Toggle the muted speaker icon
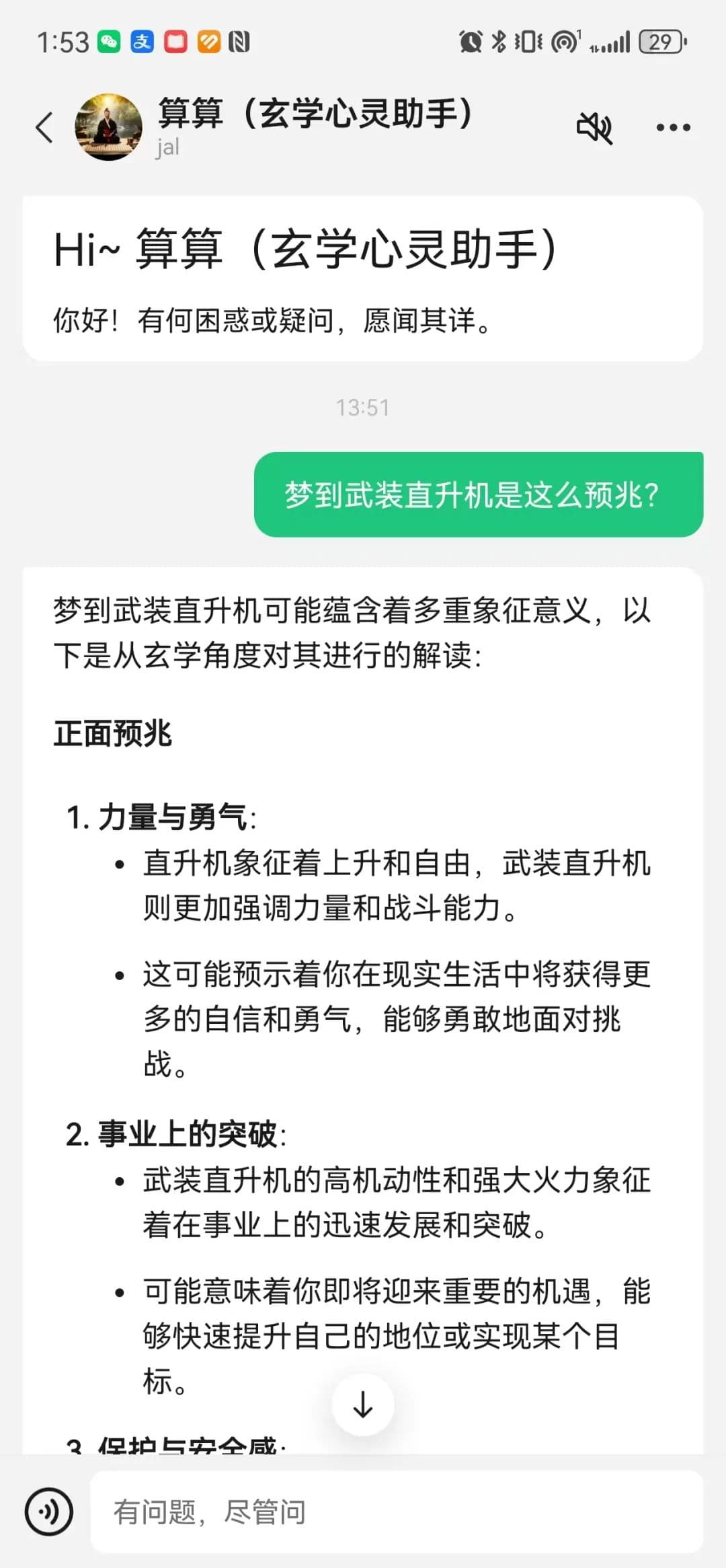Image resolution: width=726 pixels, height=1568 pixels. click(595, 128)
